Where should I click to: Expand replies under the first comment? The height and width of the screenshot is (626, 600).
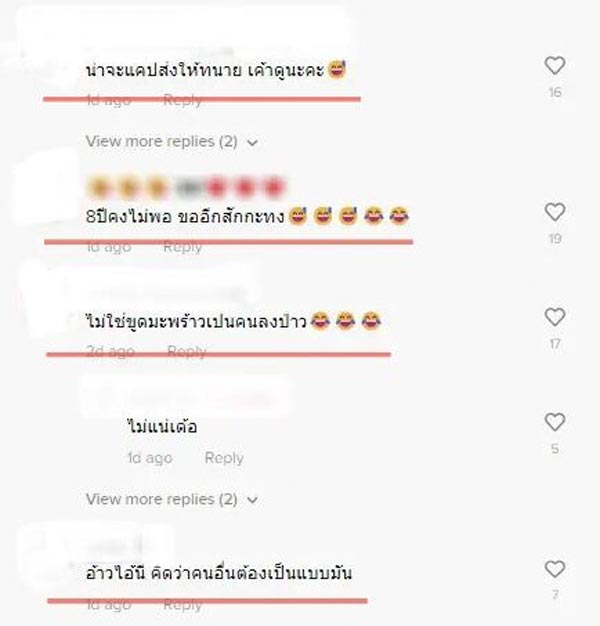(172, 142)
